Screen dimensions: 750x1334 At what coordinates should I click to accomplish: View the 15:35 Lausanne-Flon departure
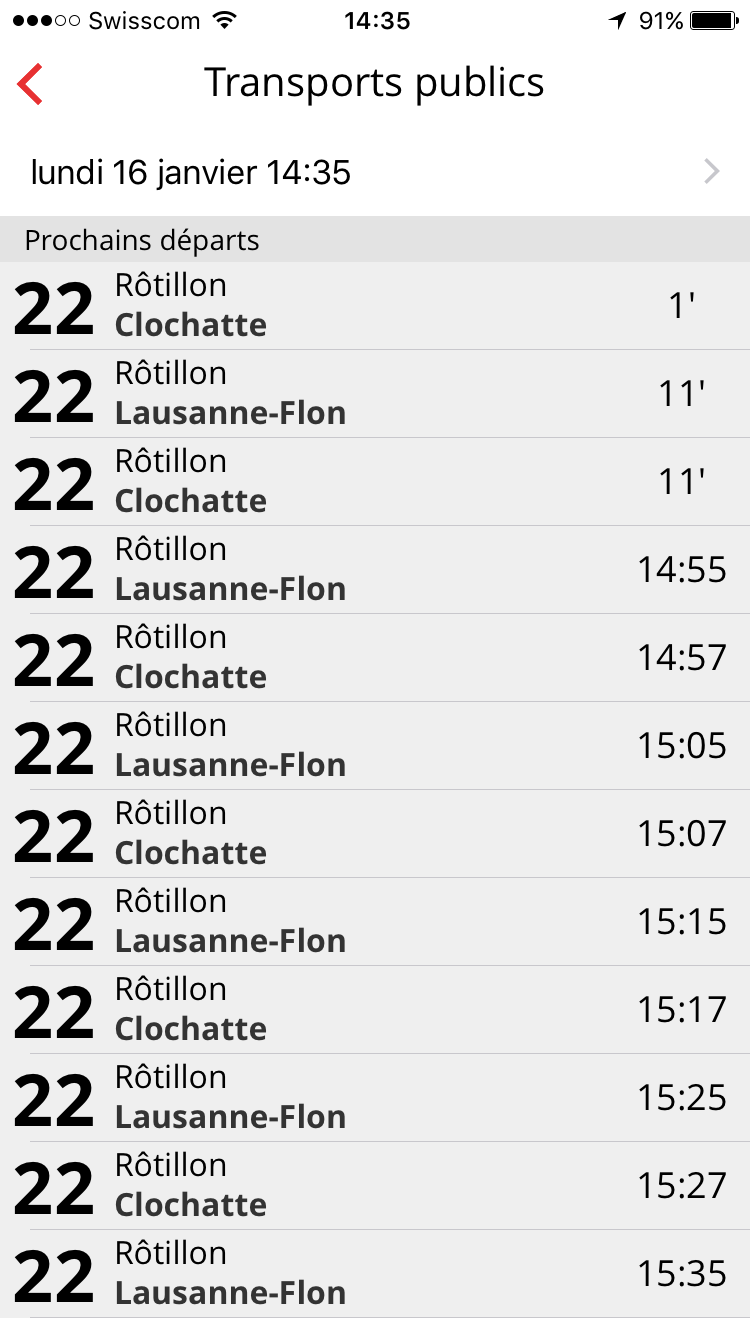(375, 1273)
